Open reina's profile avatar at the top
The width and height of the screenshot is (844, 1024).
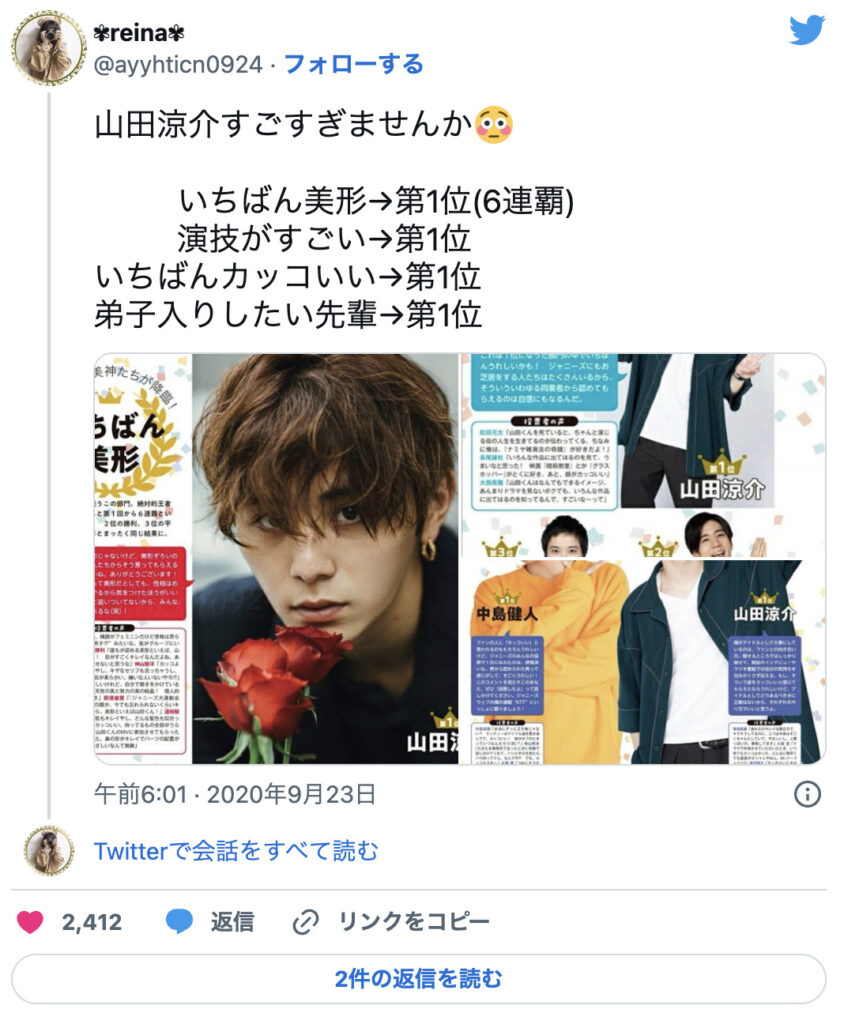(48, 47)
